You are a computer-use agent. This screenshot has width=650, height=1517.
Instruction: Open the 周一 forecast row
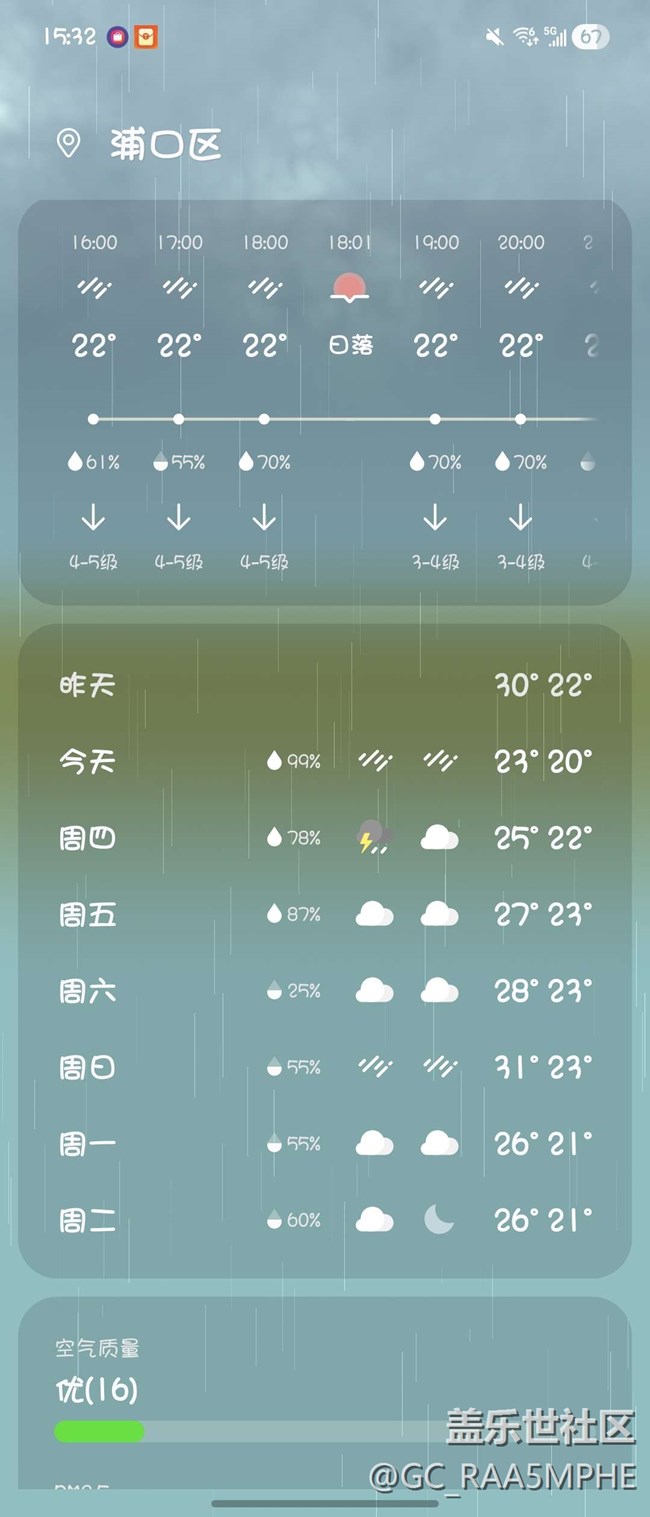click(325, 1143)
